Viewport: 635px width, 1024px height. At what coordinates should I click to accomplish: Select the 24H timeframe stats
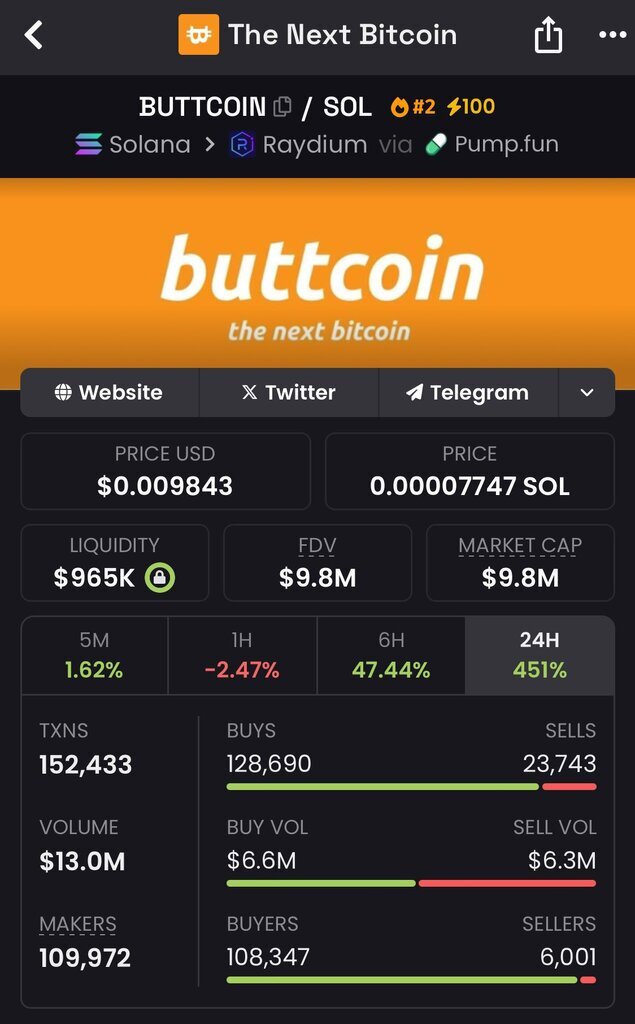540,655
